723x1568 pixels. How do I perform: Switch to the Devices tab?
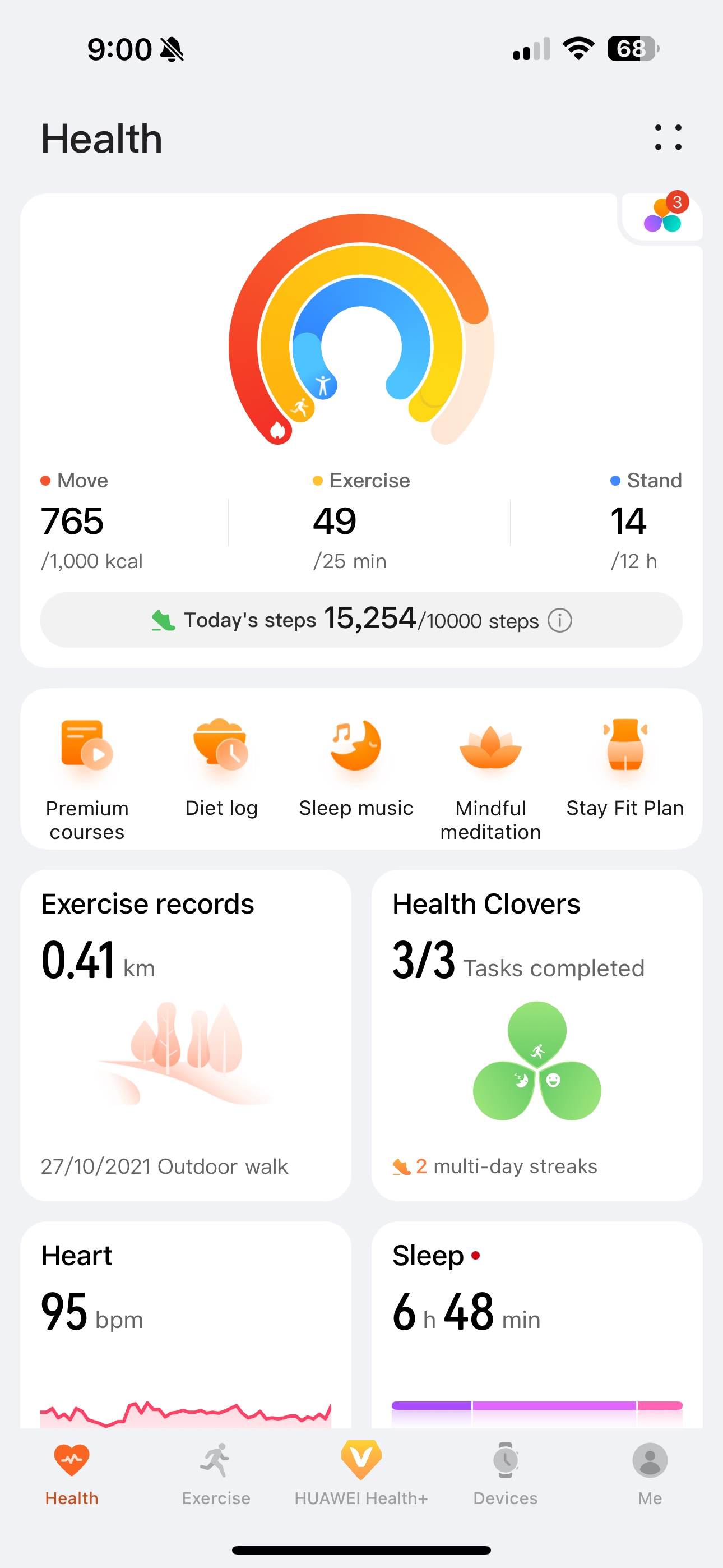point(505,1473)
